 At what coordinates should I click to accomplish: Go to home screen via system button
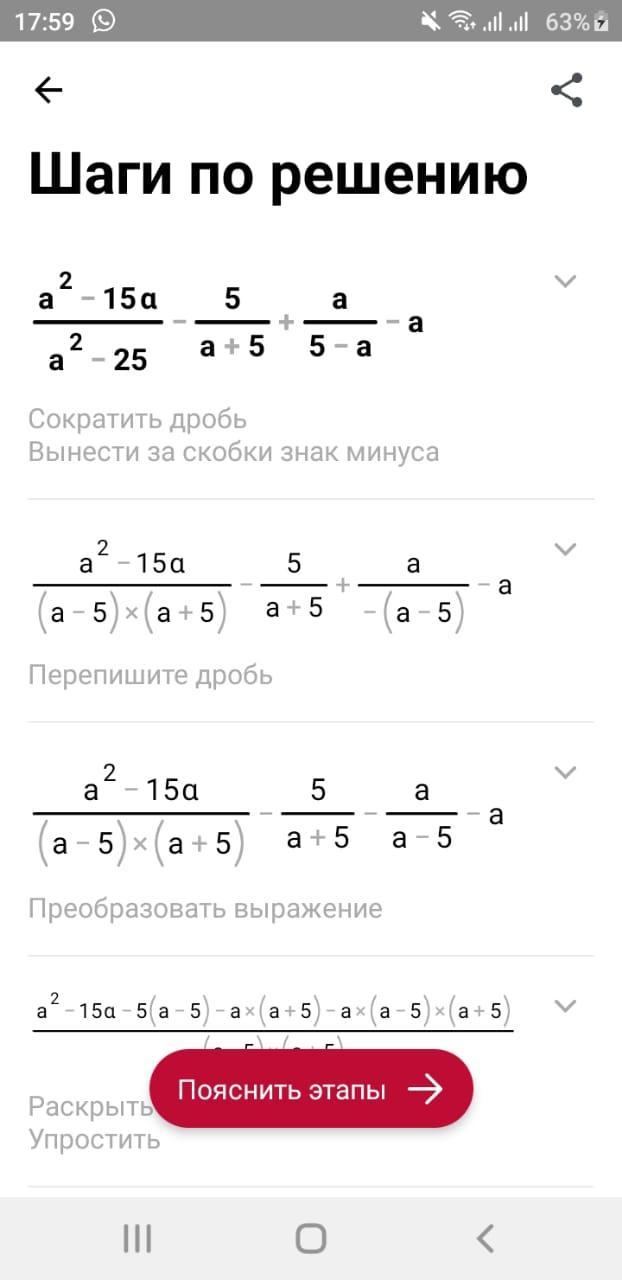click(x=311, y=1239)
